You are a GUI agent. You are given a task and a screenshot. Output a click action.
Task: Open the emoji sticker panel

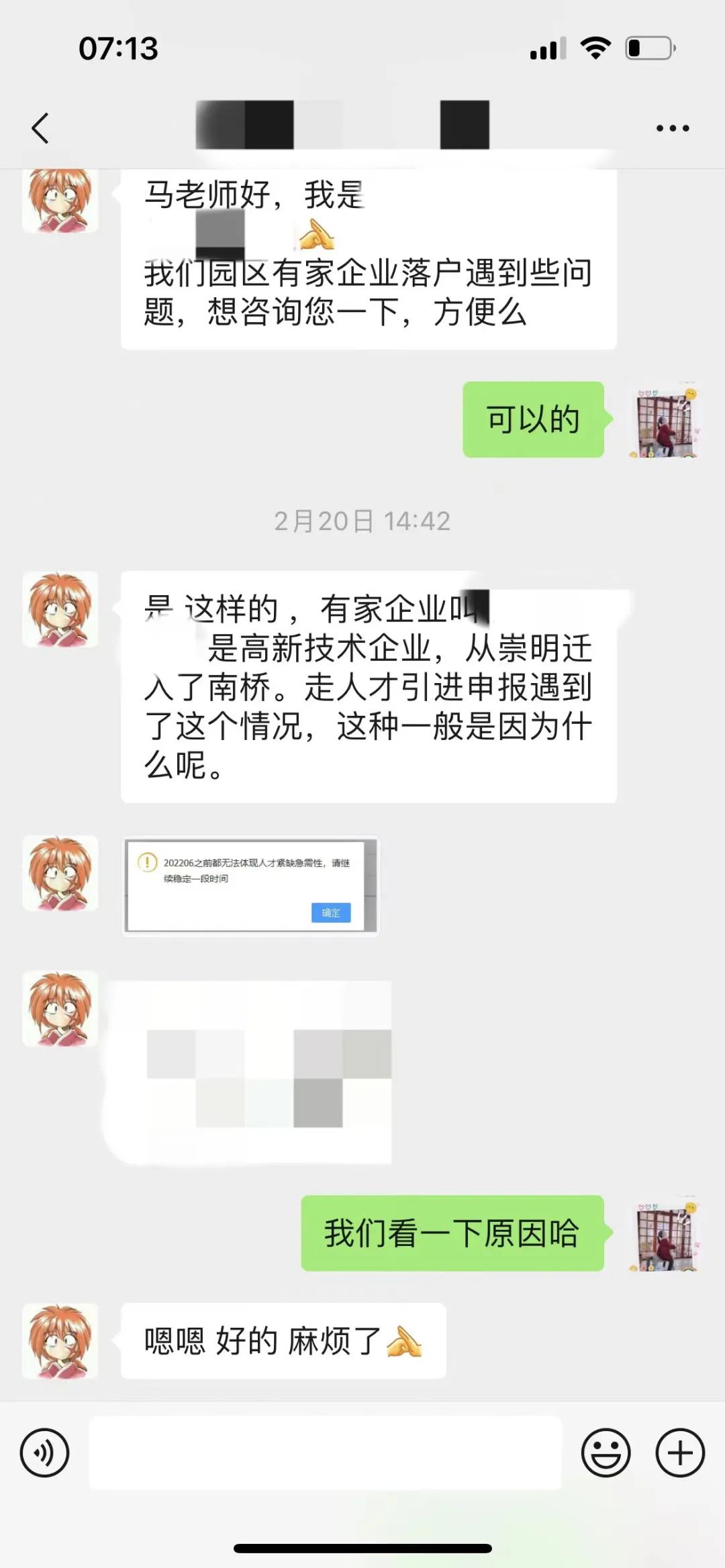[606, 1453]
